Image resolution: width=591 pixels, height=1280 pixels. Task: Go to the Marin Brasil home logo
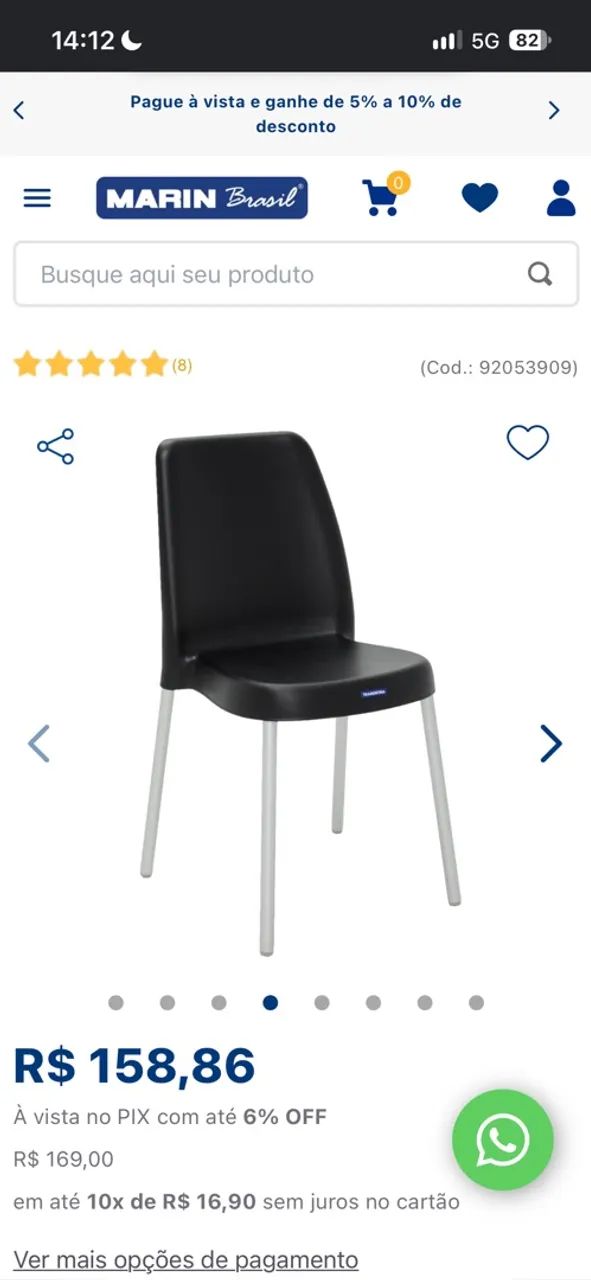pos(202,198)
